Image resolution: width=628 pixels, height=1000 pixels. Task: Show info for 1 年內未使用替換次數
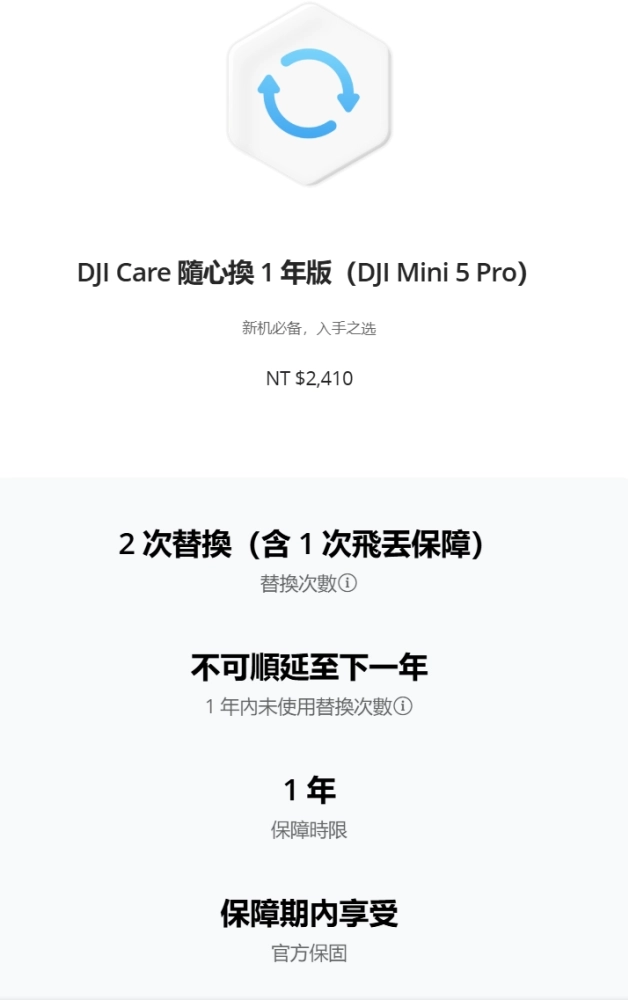pyautogui.click(x=403, y=706)
